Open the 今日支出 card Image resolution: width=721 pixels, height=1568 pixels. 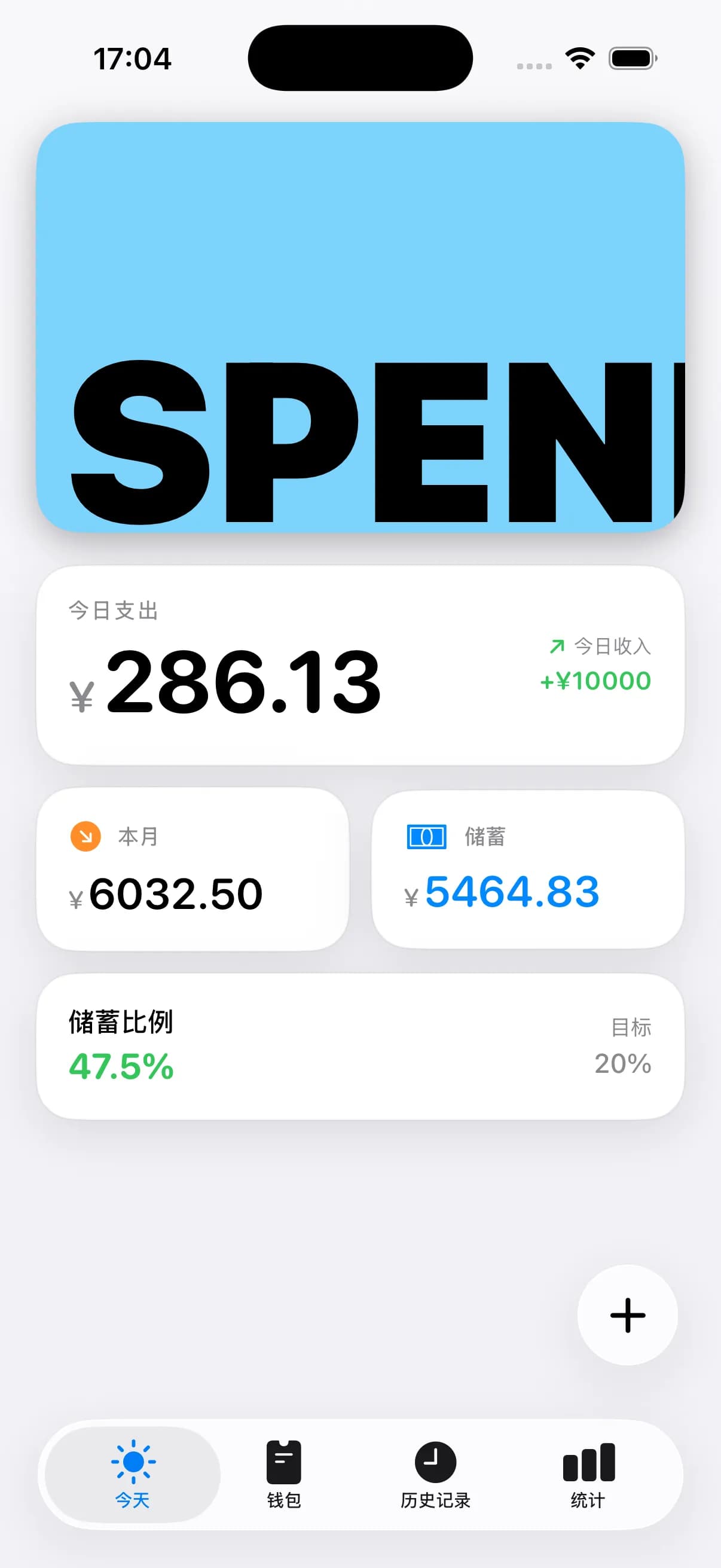click(x=360, y=665)
